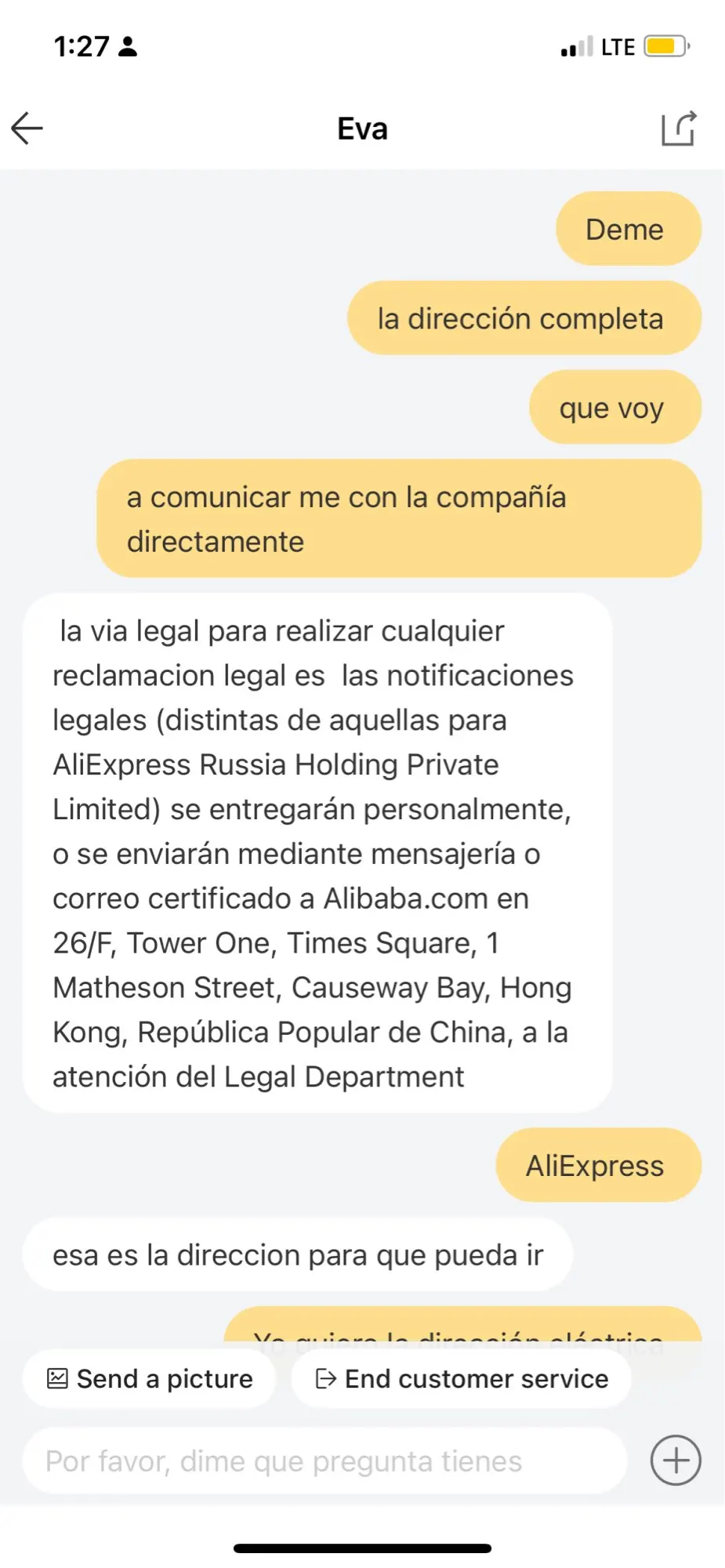Focus the message input field
Viewport: 725px width, 1568px height.
[324, 1461]
